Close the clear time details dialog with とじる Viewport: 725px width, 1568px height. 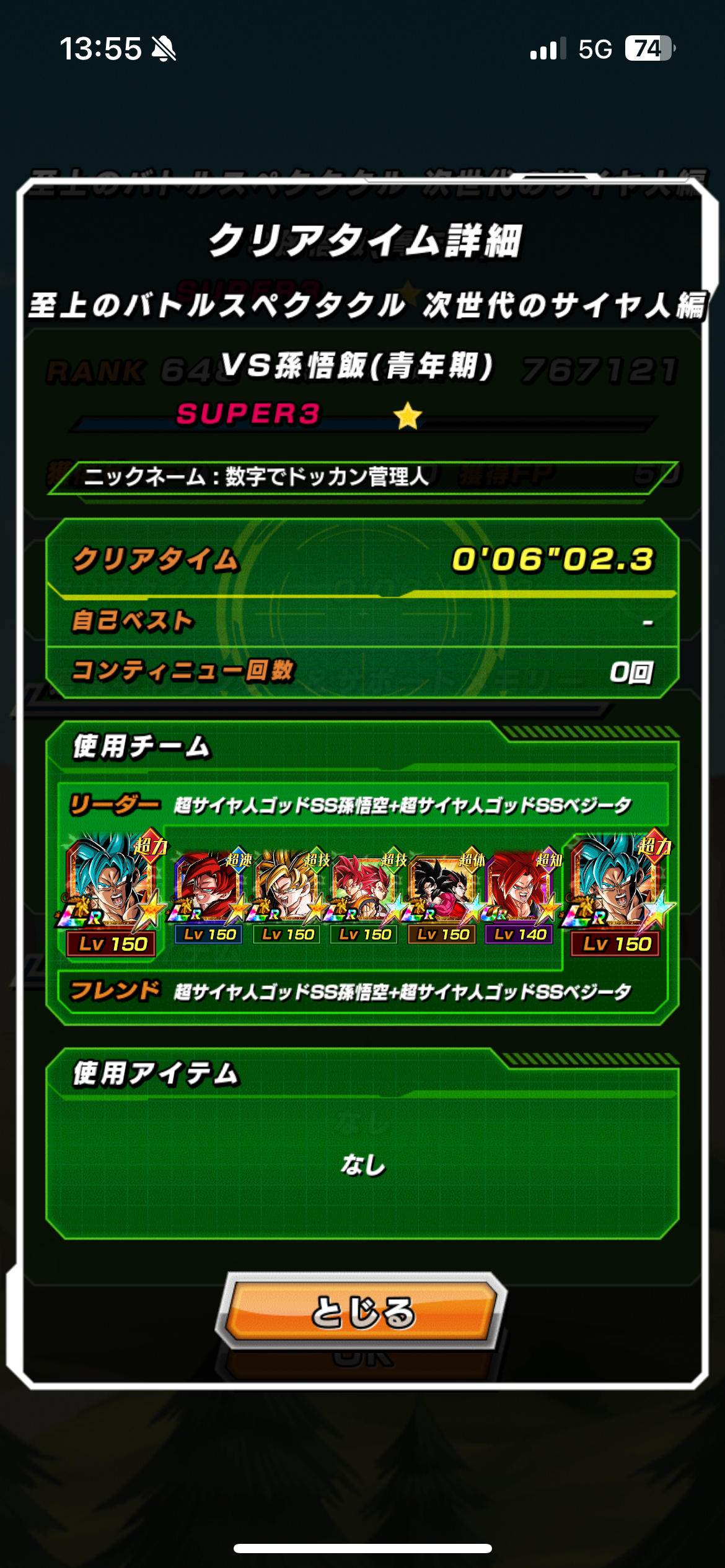362,1312
